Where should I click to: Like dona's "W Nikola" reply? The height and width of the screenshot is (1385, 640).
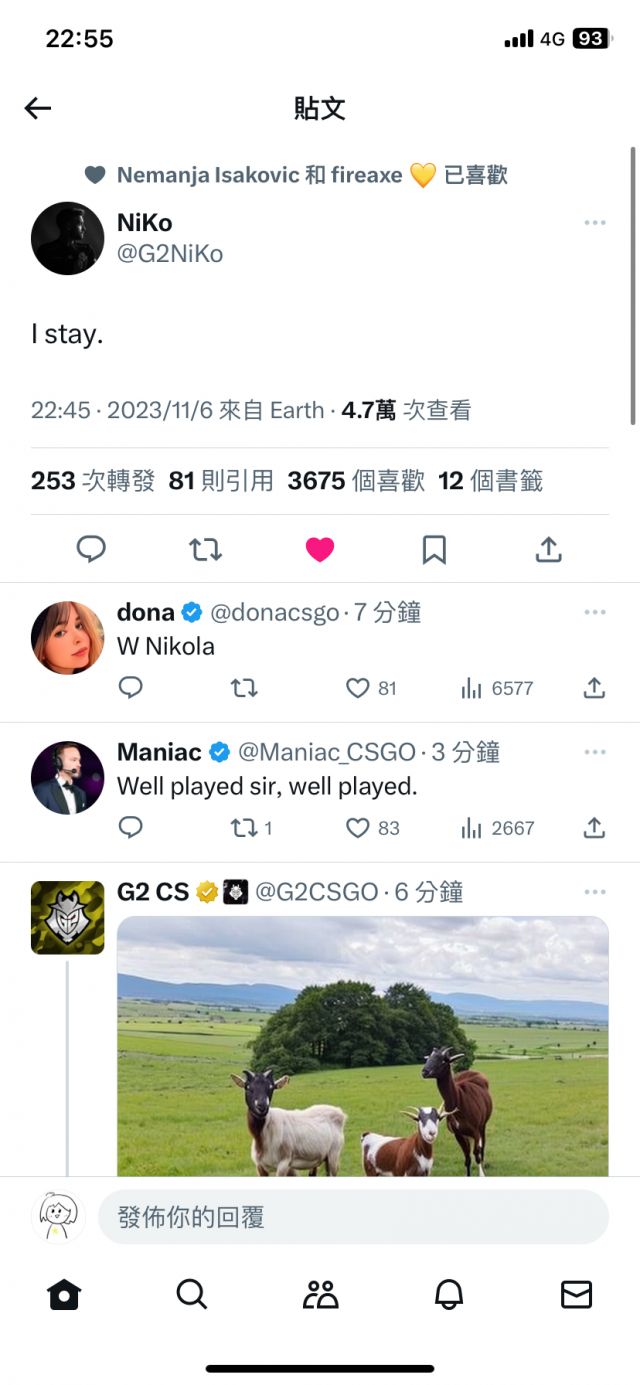click(x=358, y=688)
